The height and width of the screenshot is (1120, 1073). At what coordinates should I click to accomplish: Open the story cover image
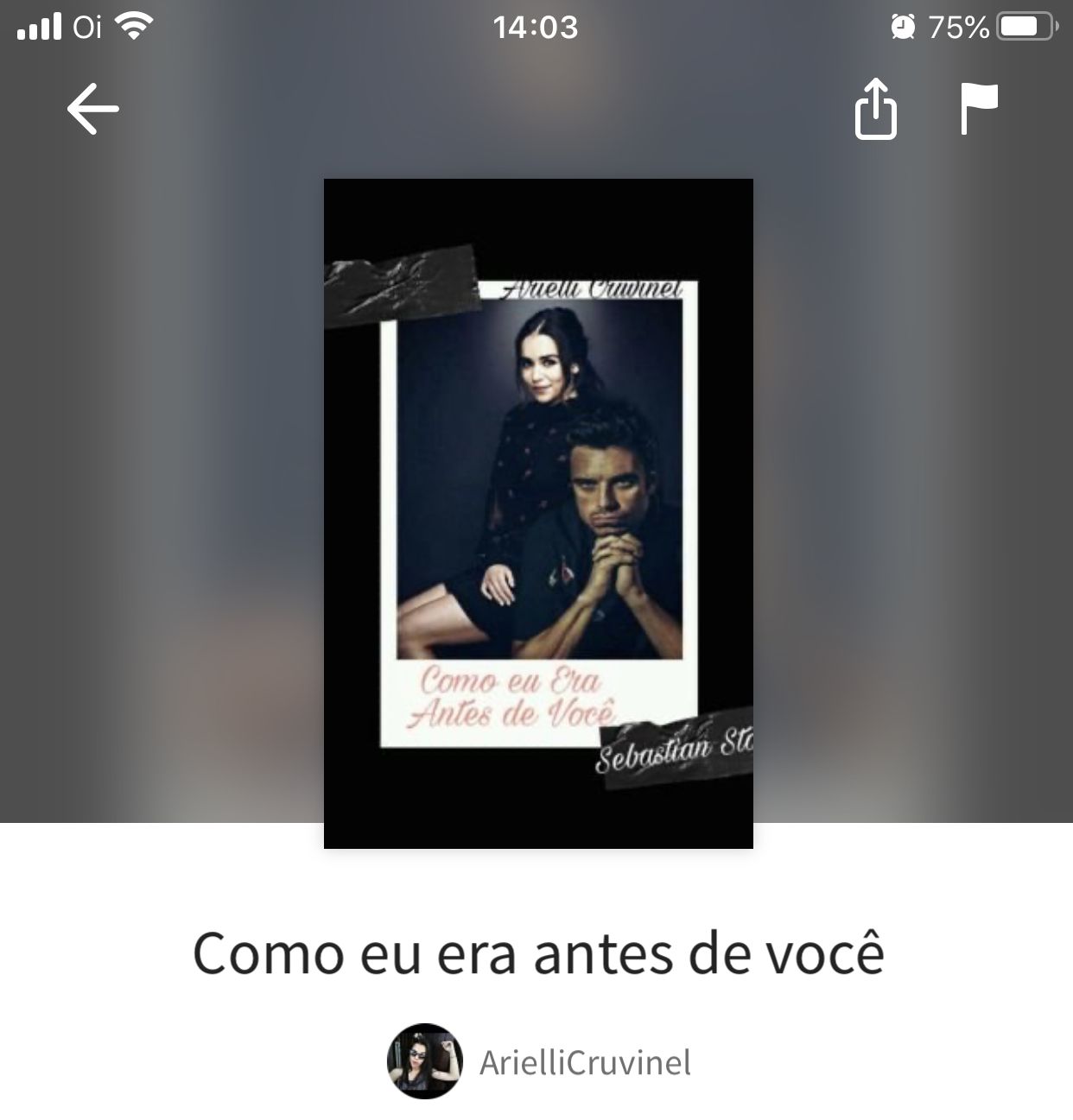(x=538, y=513)
